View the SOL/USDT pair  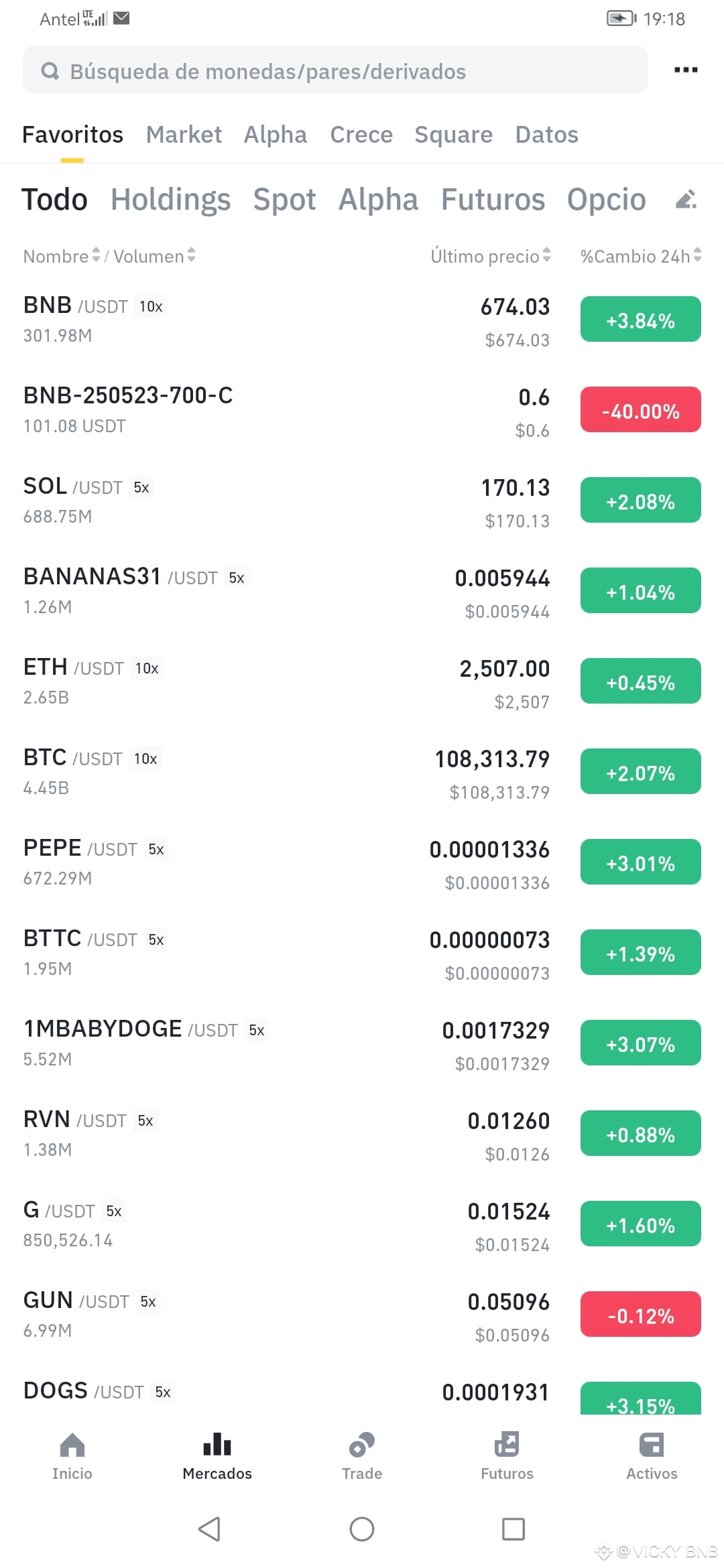pos(362,501)
